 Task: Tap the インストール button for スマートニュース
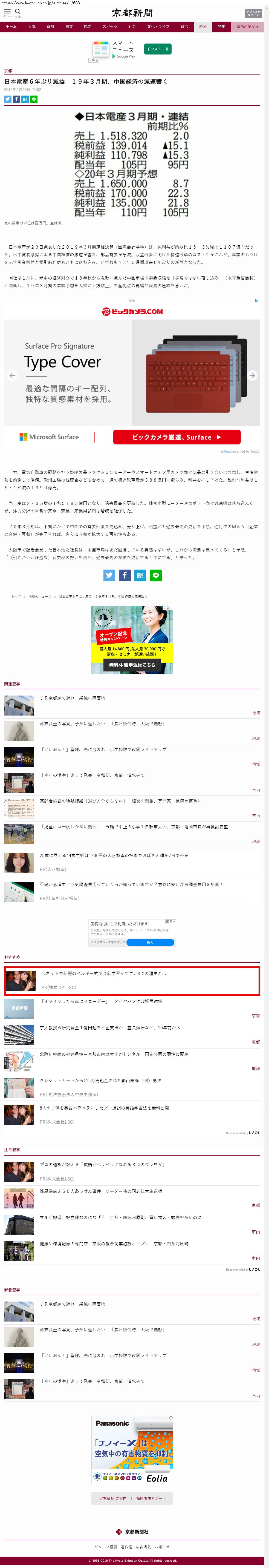click(158, 49)
